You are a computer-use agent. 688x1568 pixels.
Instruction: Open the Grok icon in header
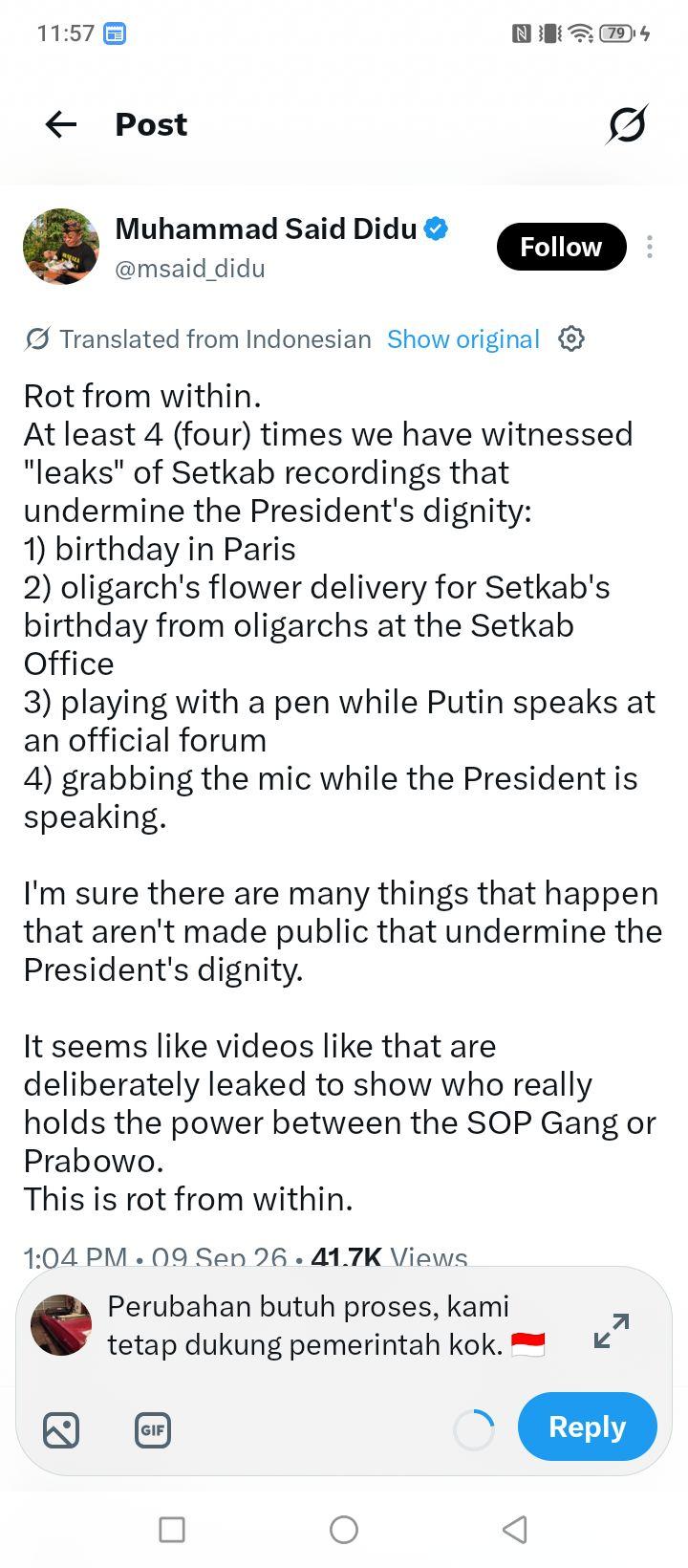(x=627, y=124)
